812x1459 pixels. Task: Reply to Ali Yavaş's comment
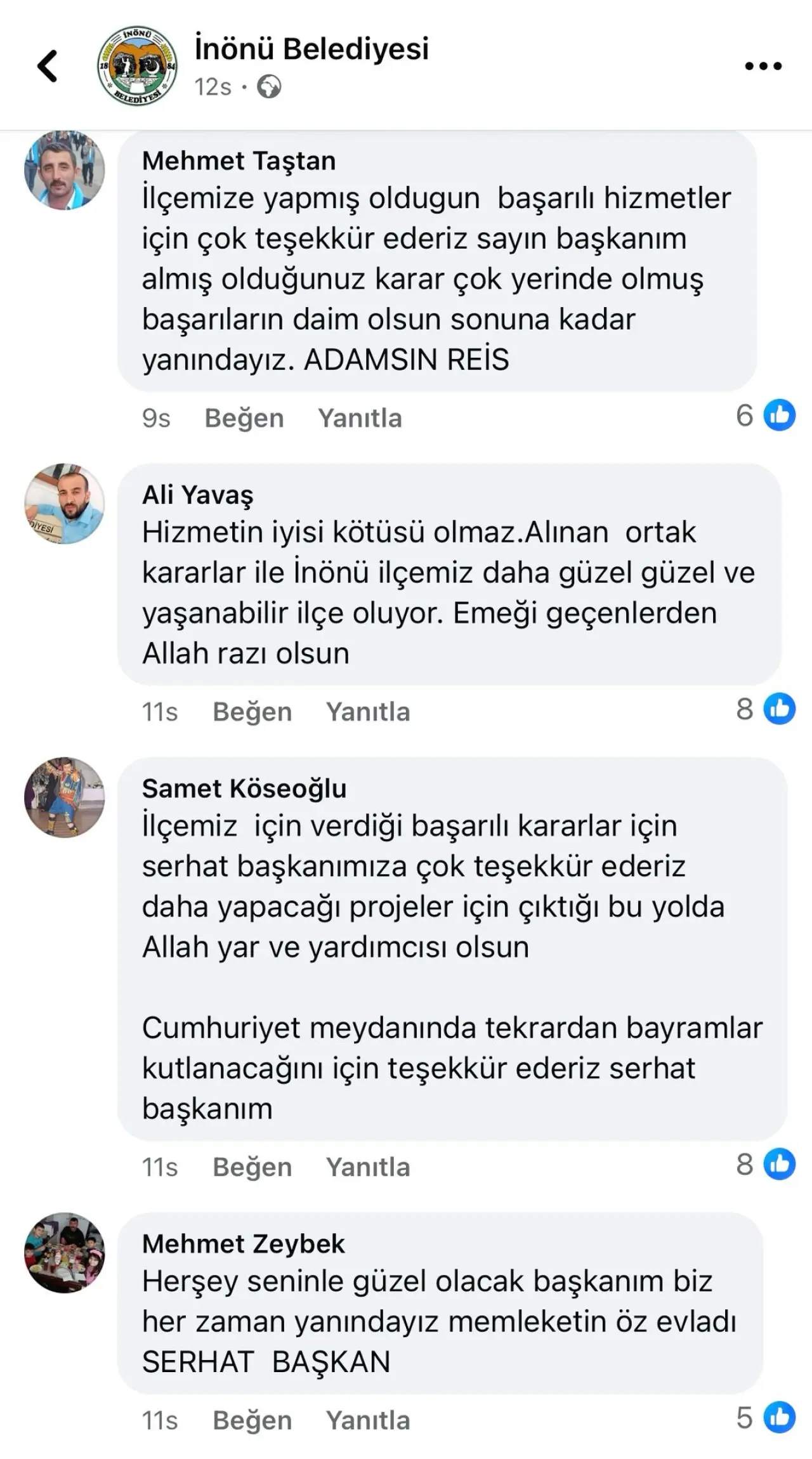click(x=368, y=712)
